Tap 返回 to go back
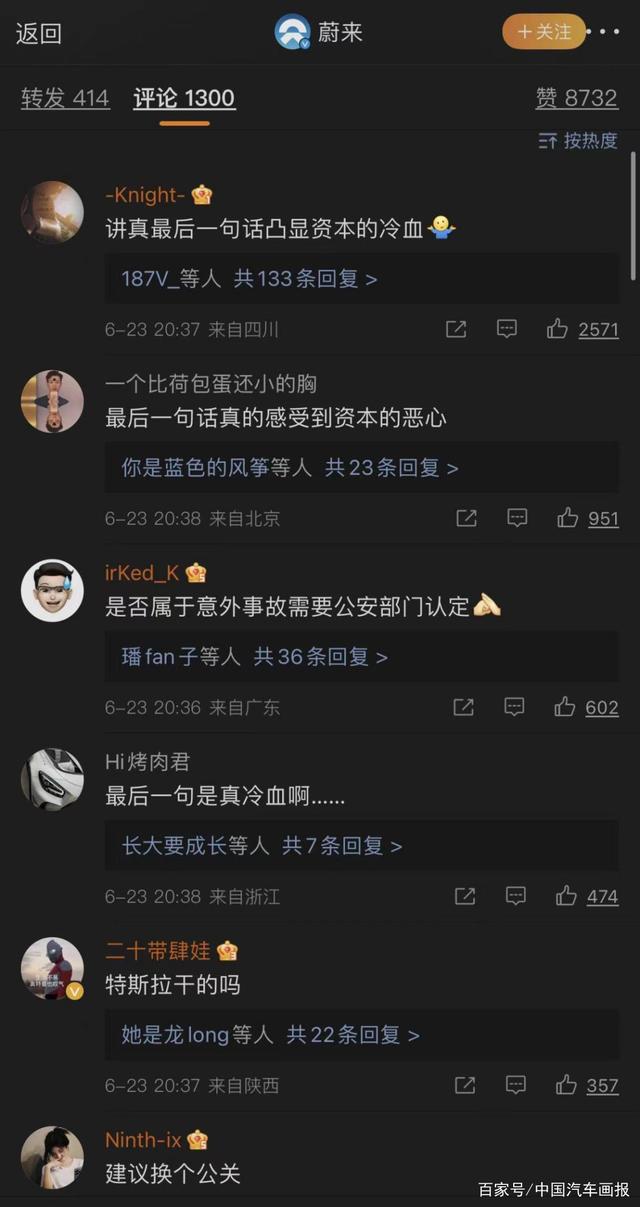This screenshot has height=1207, width=640. [39, 33]
